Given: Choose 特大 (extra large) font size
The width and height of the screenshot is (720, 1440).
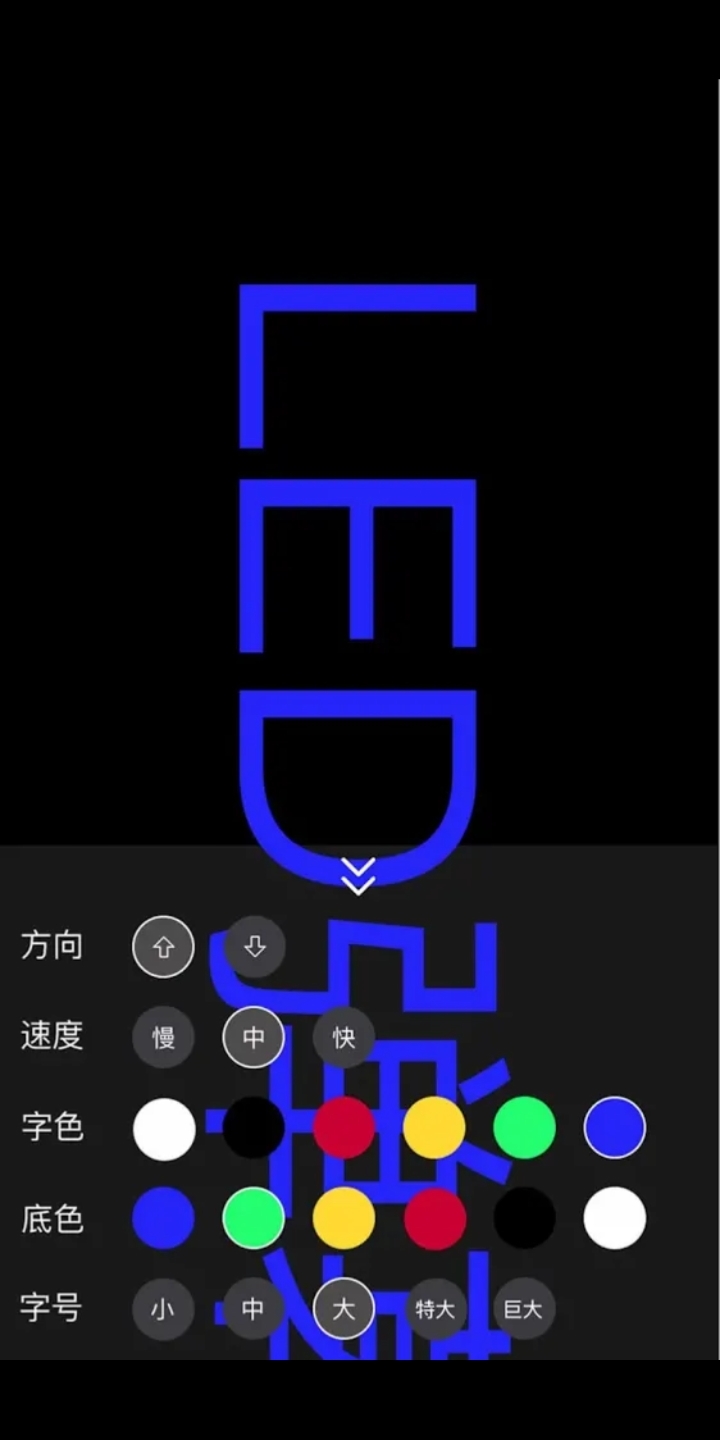Looking at the screenshot, I should (x=434, y=1308).
